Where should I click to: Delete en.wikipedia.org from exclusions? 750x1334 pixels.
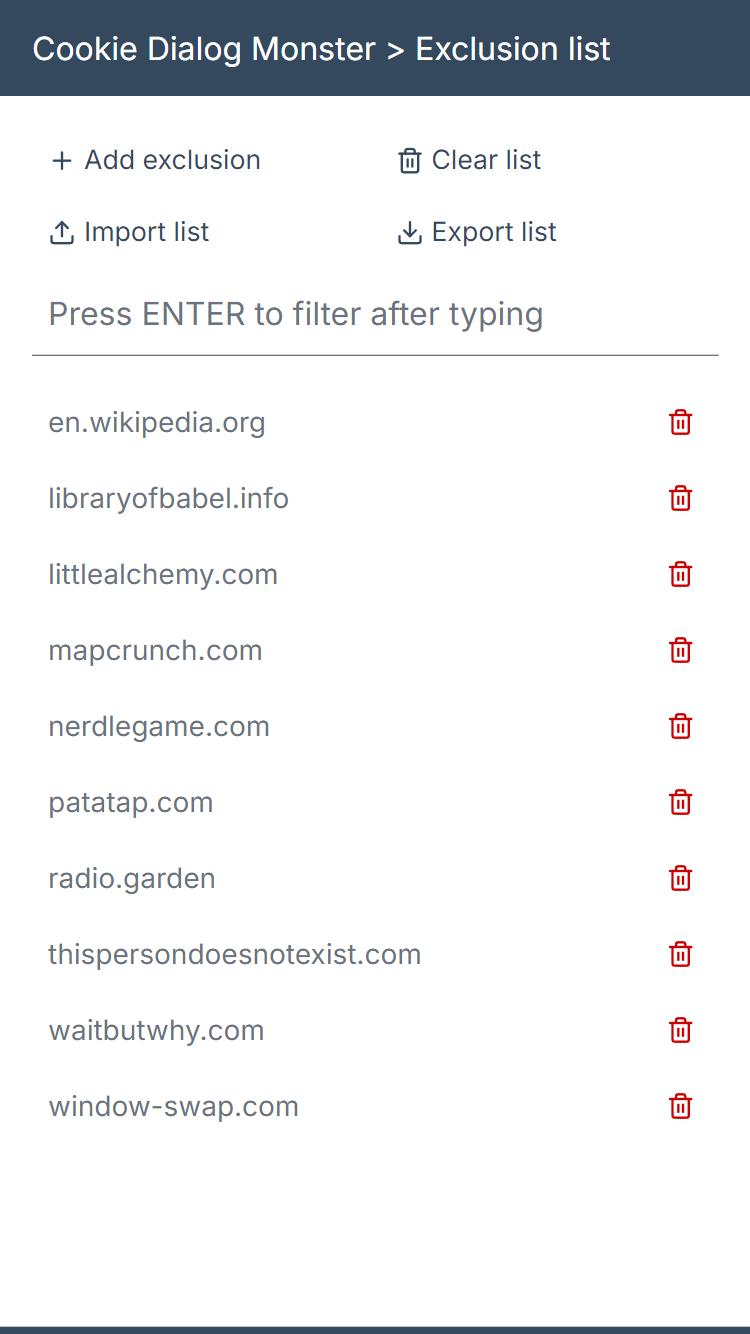[681, 422]
